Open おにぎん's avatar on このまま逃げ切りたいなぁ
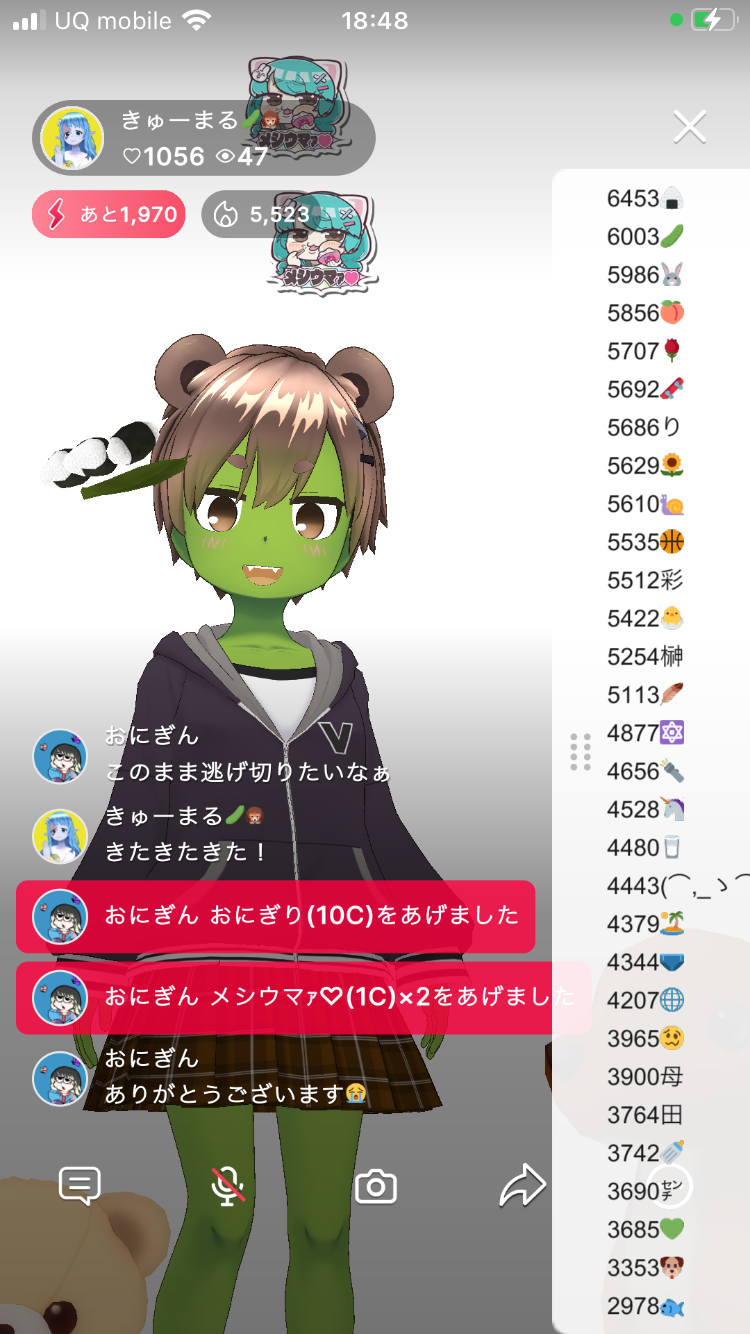Screen dimensions: 750x1334 coord(60,756)
